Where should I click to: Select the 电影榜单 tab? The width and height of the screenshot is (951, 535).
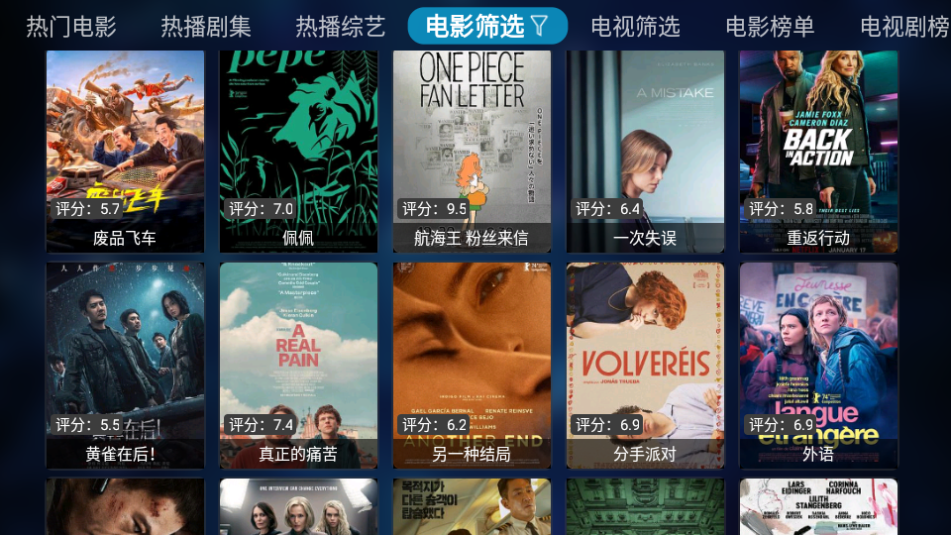tap(770, 27)
